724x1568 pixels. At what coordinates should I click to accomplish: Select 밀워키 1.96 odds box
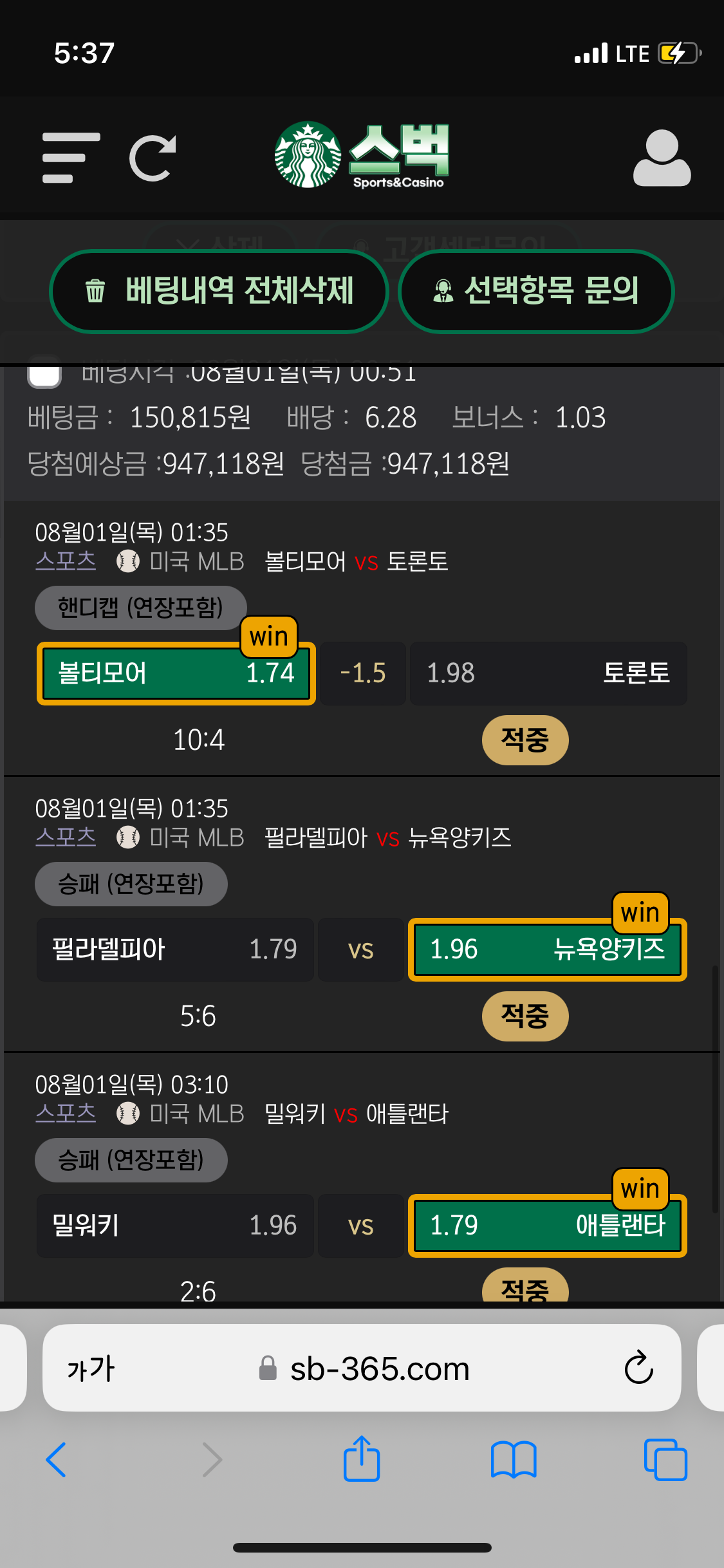pyautogui.click(x=175, y=1226)
